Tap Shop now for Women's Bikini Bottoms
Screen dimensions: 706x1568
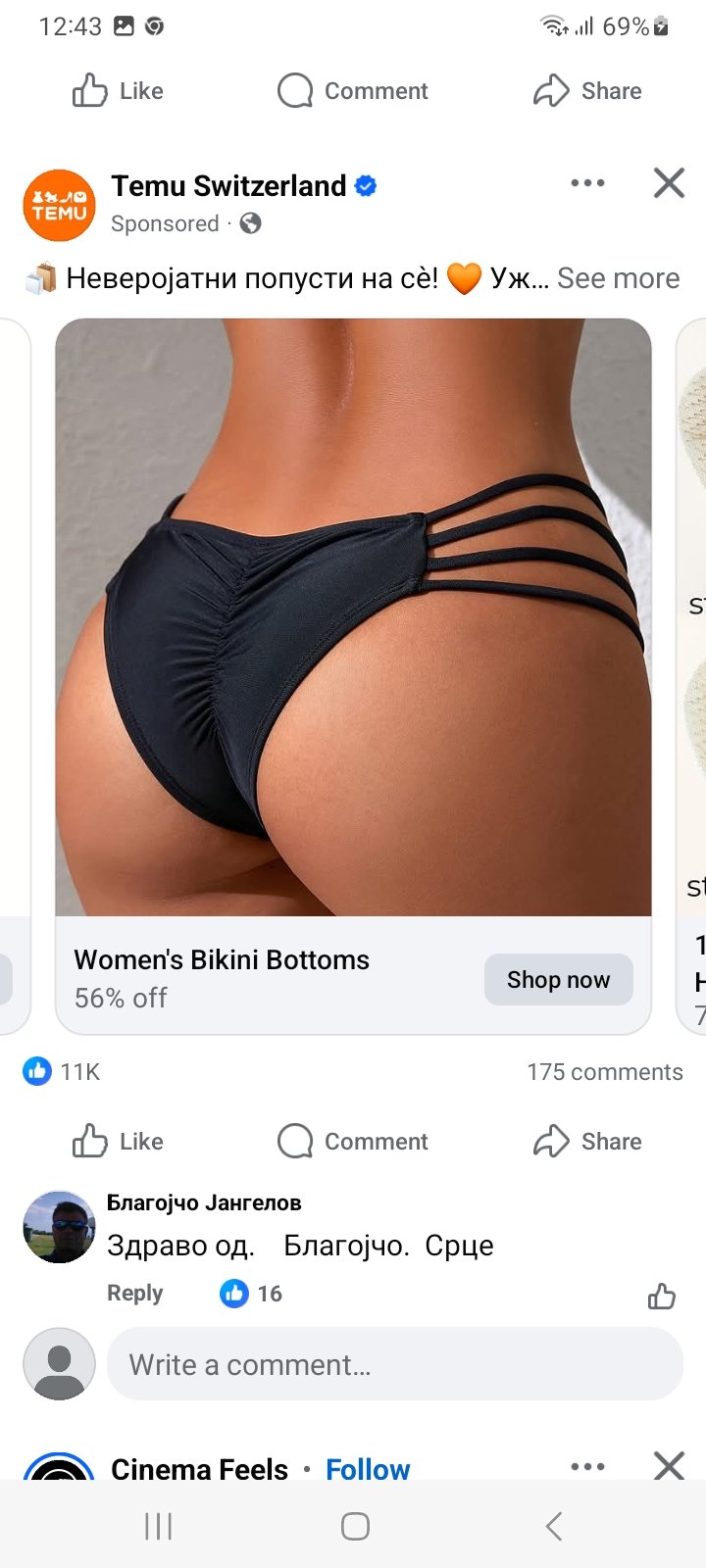pyautogui.click(x=558, y=979)
